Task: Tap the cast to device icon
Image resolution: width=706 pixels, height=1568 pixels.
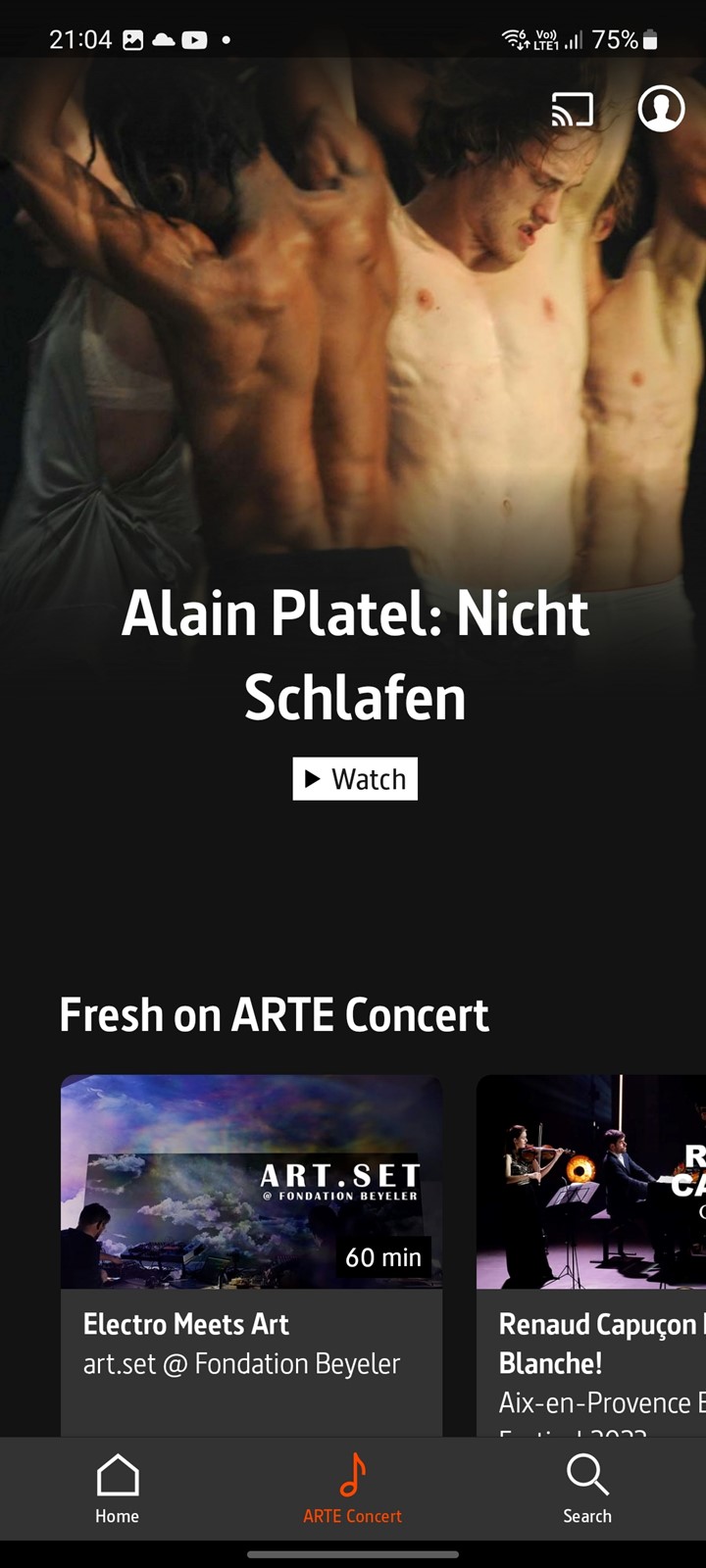Action: (x=573, y=109)
